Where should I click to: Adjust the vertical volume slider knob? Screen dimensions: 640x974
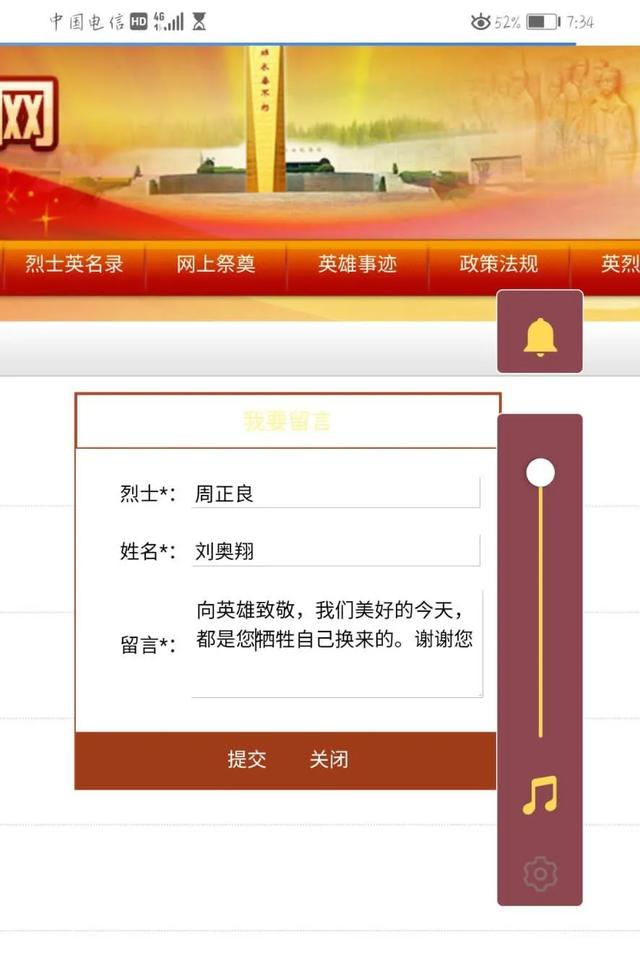click(541, 472)
